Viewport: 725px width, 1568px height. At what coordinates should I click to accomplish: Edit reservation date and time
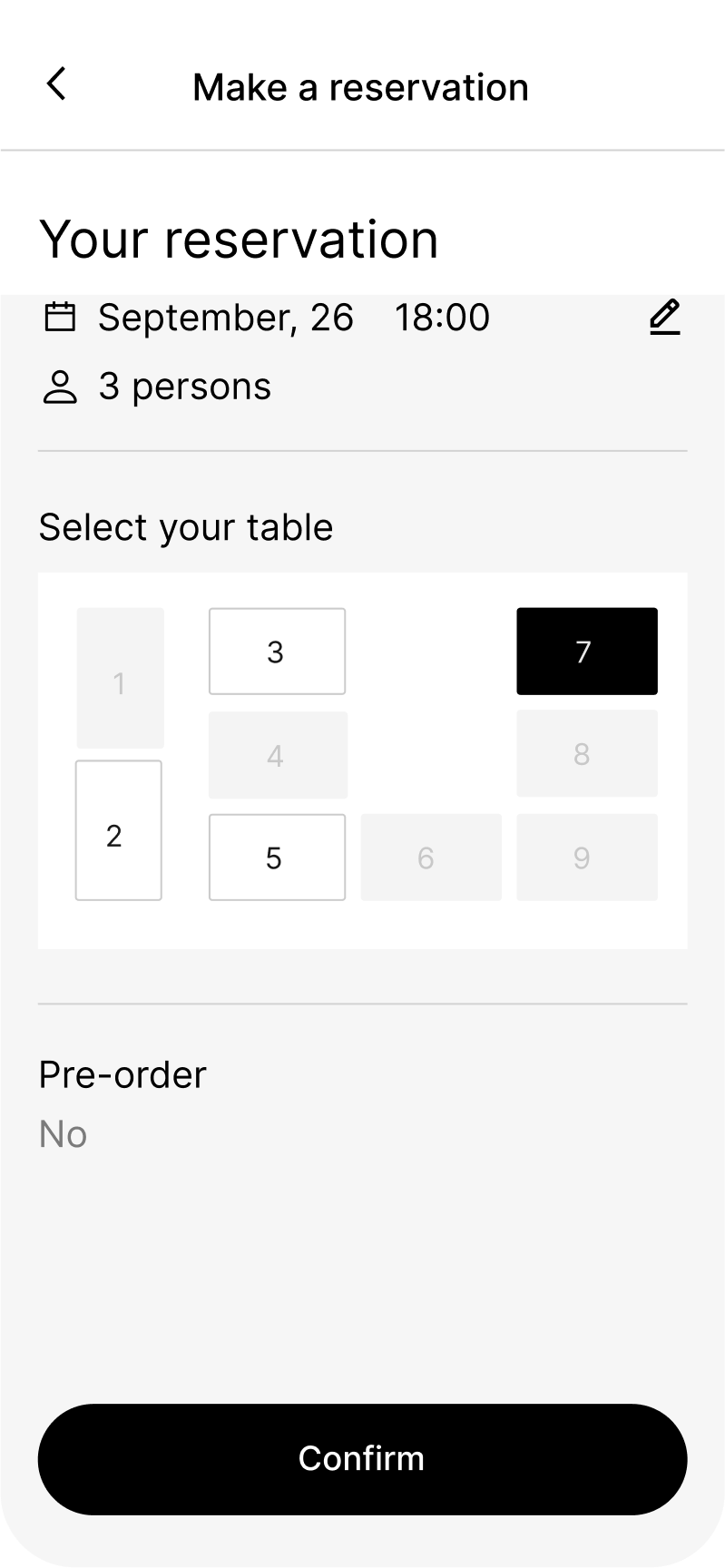pos(664,318)
